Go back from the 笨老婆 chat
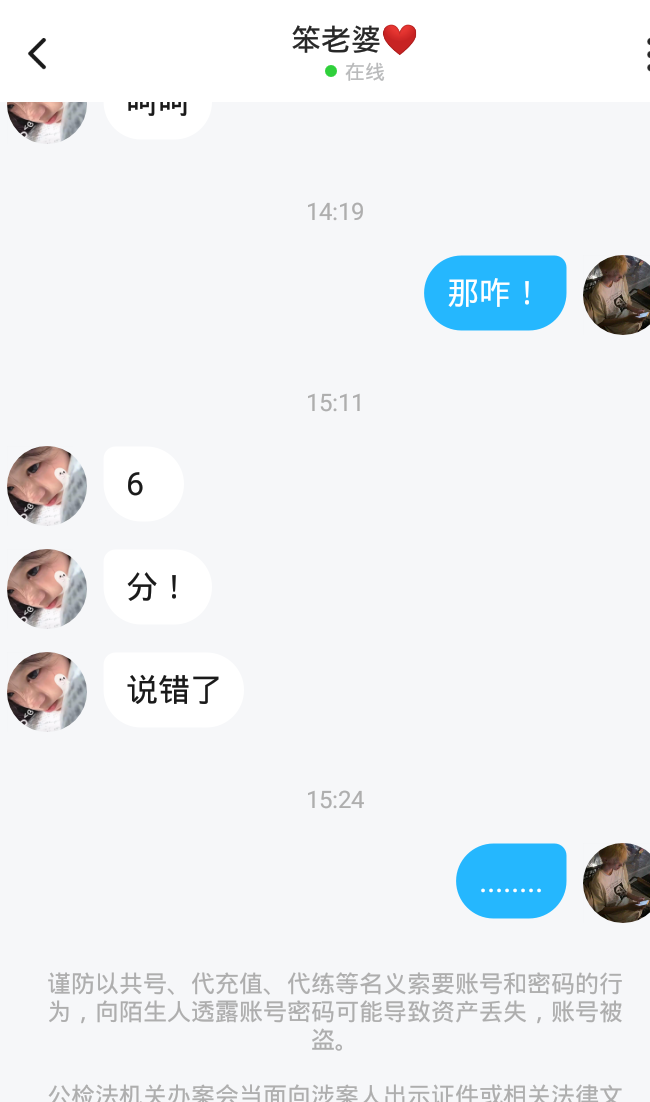This screenshot has height=1102, width=650. pos(38,53)
